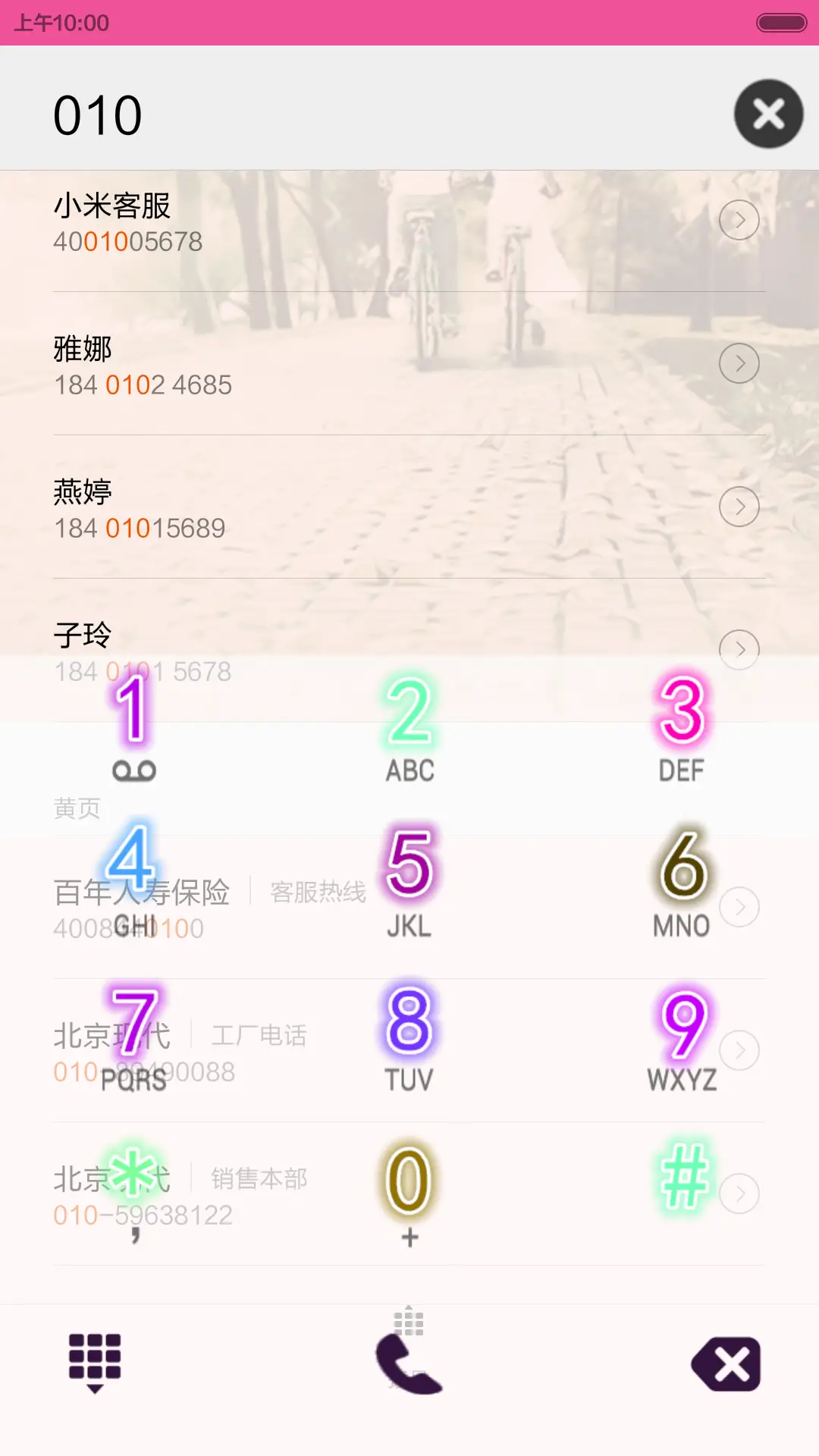Screen dimensions: 819x1456
Task: Open details for 百年人寿保险 hotline
Action: coord(738,905)
